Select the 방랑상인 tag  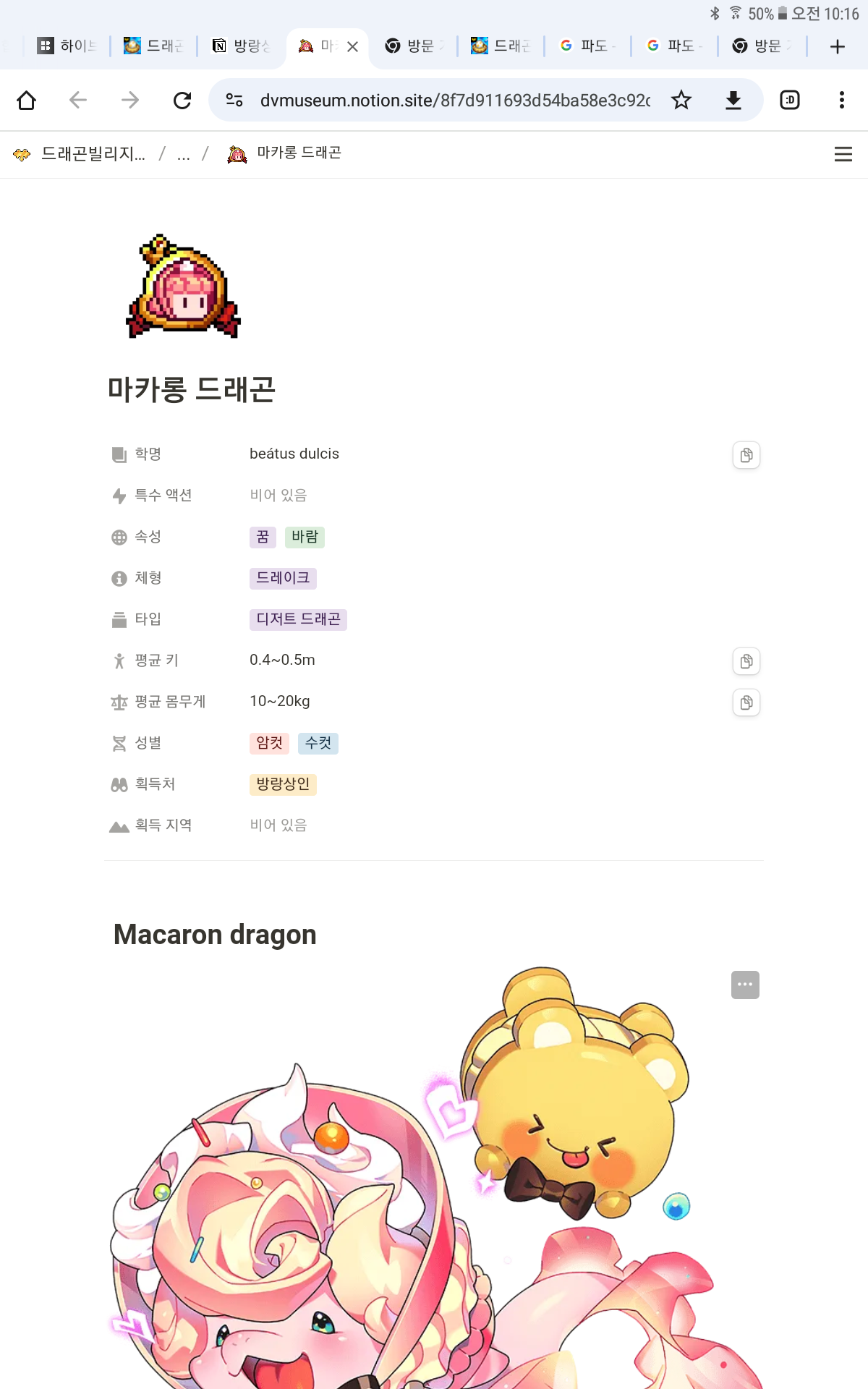click(x=283, y=784)
